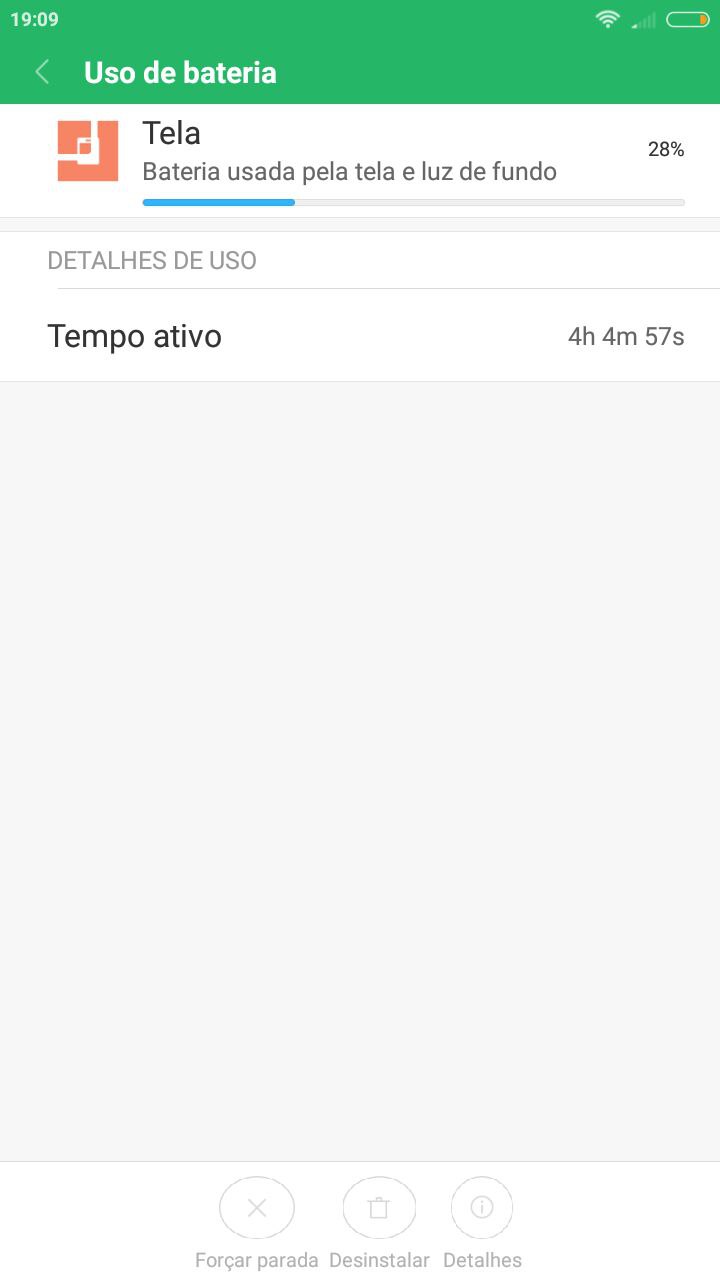
Task: Go back from Uso de bateria
Action: [42, 72]
